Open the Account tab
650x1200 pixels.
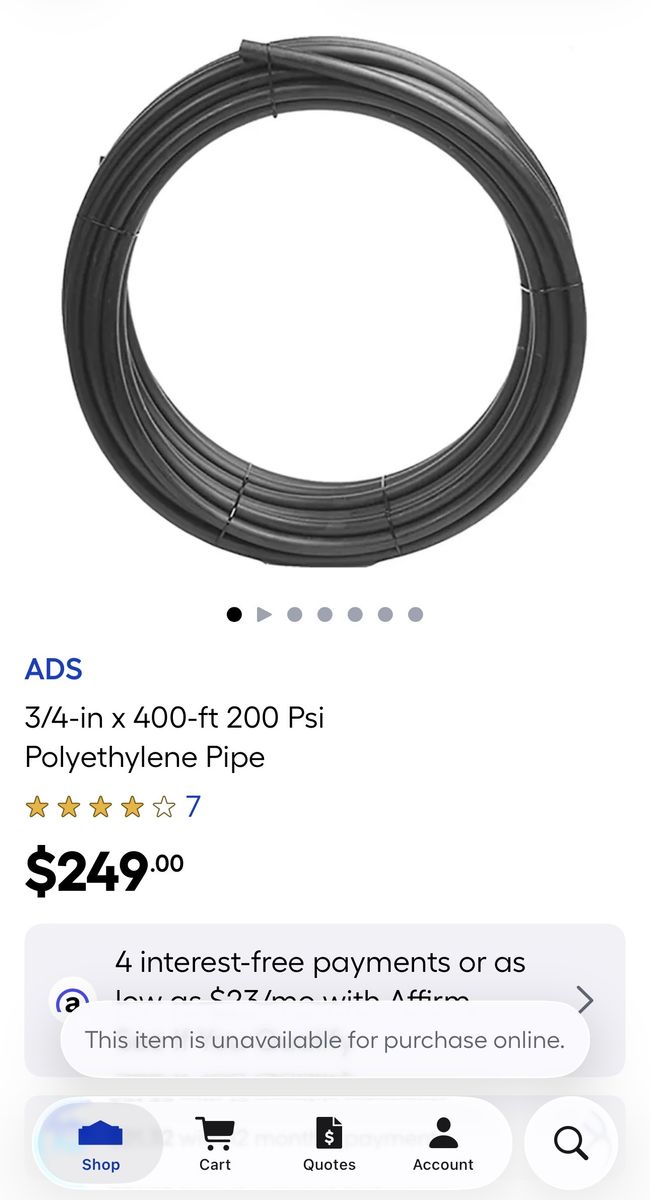pyautogui.click(x=443, y=1145)
